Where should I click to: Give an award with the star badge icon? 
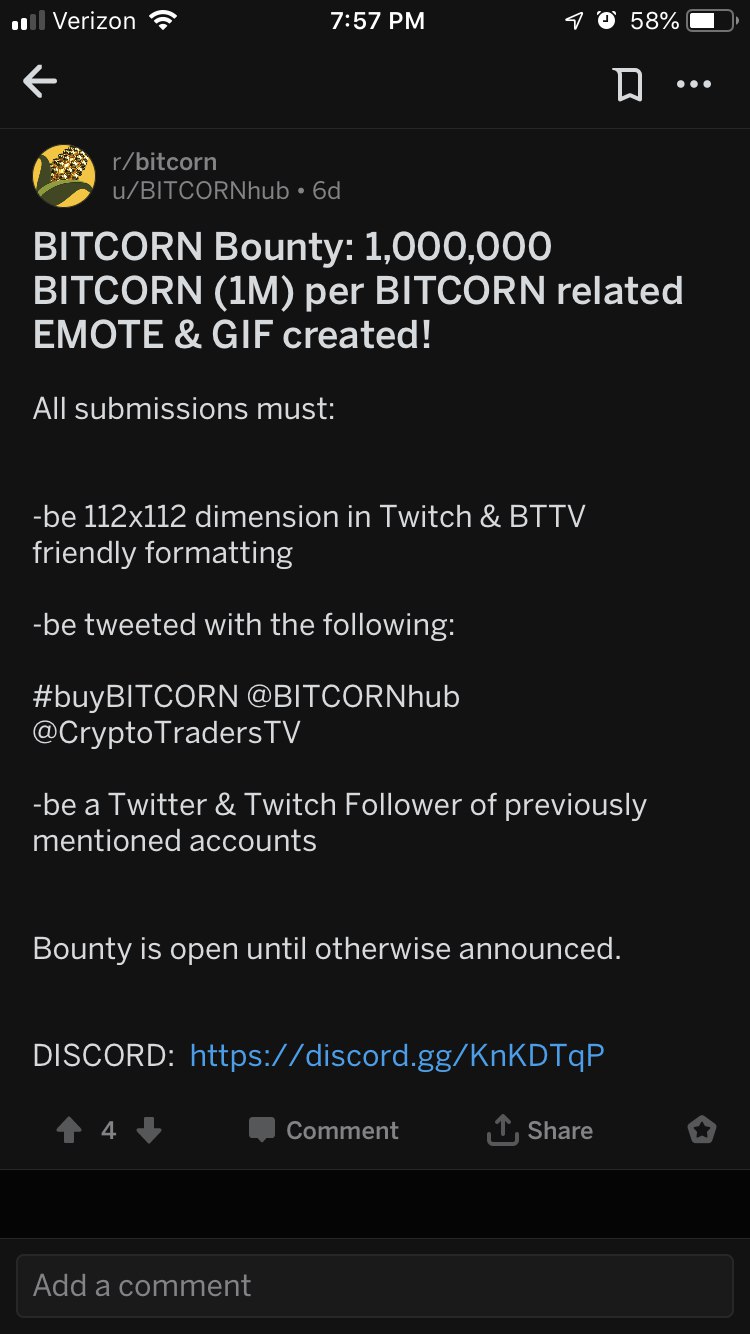coord(702,1130)
